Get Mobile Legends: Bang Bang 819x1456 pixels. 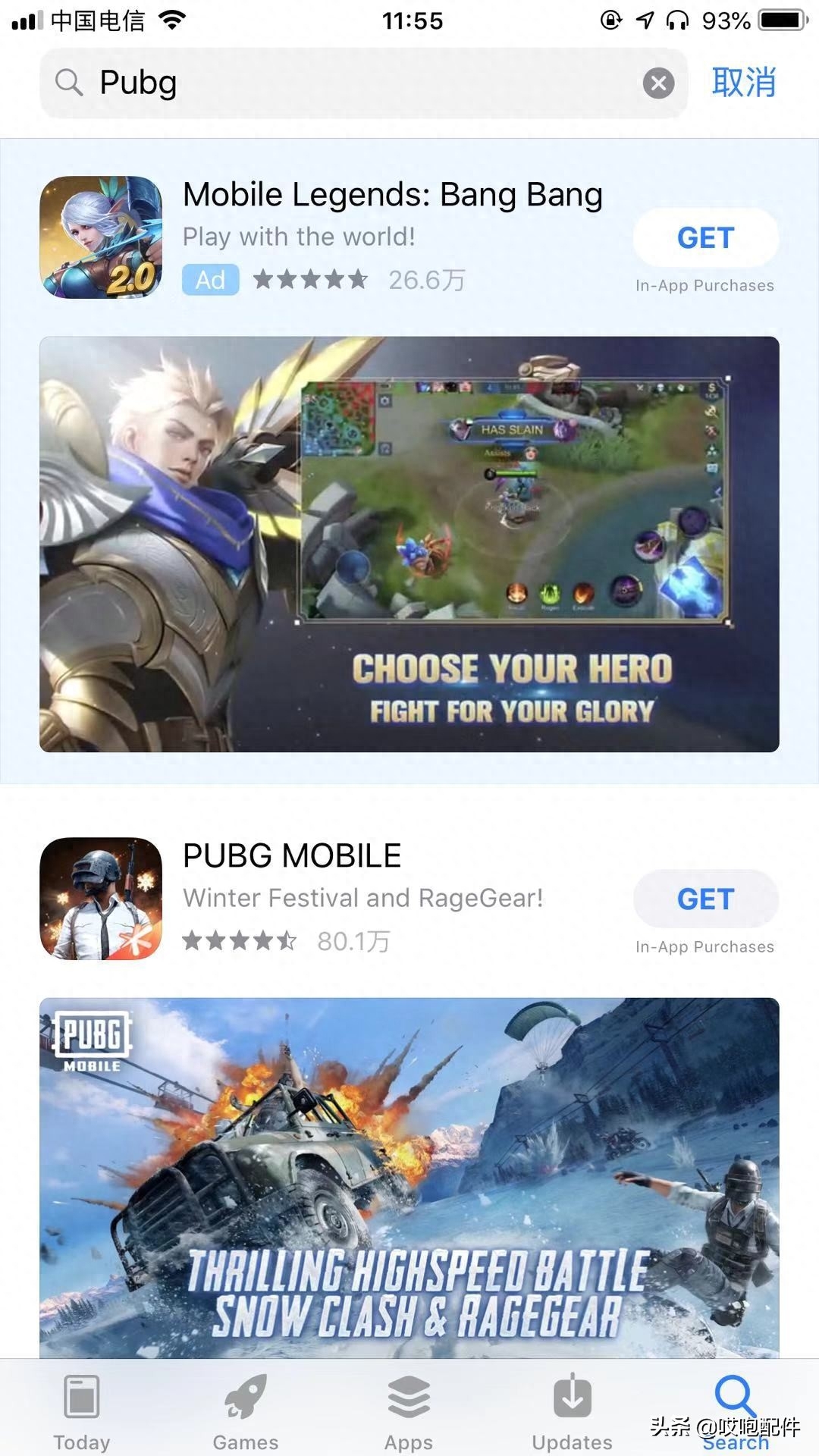tap(705, 238)
